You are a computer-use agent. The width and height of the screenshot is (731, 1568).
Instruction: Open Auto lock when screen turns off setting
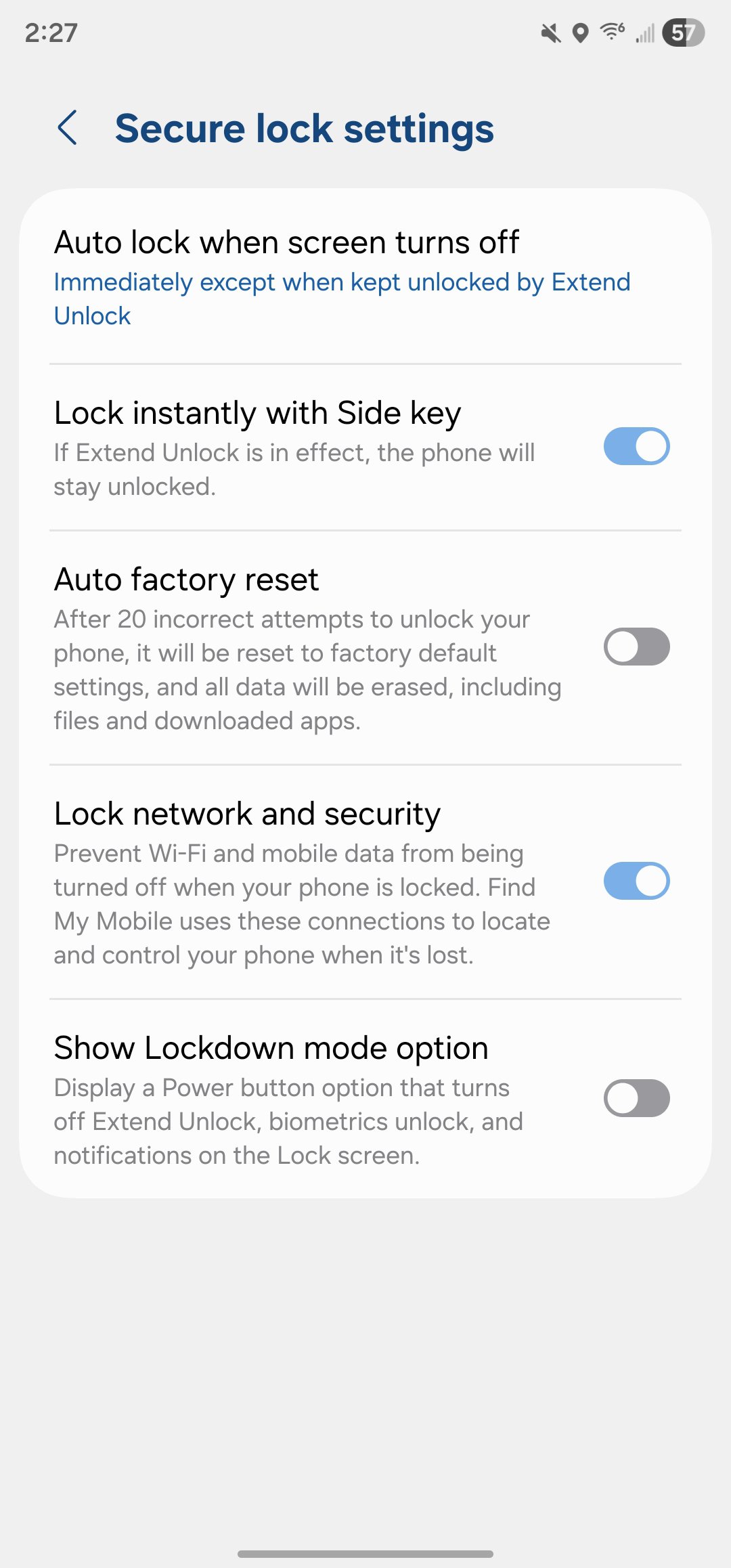287,242
